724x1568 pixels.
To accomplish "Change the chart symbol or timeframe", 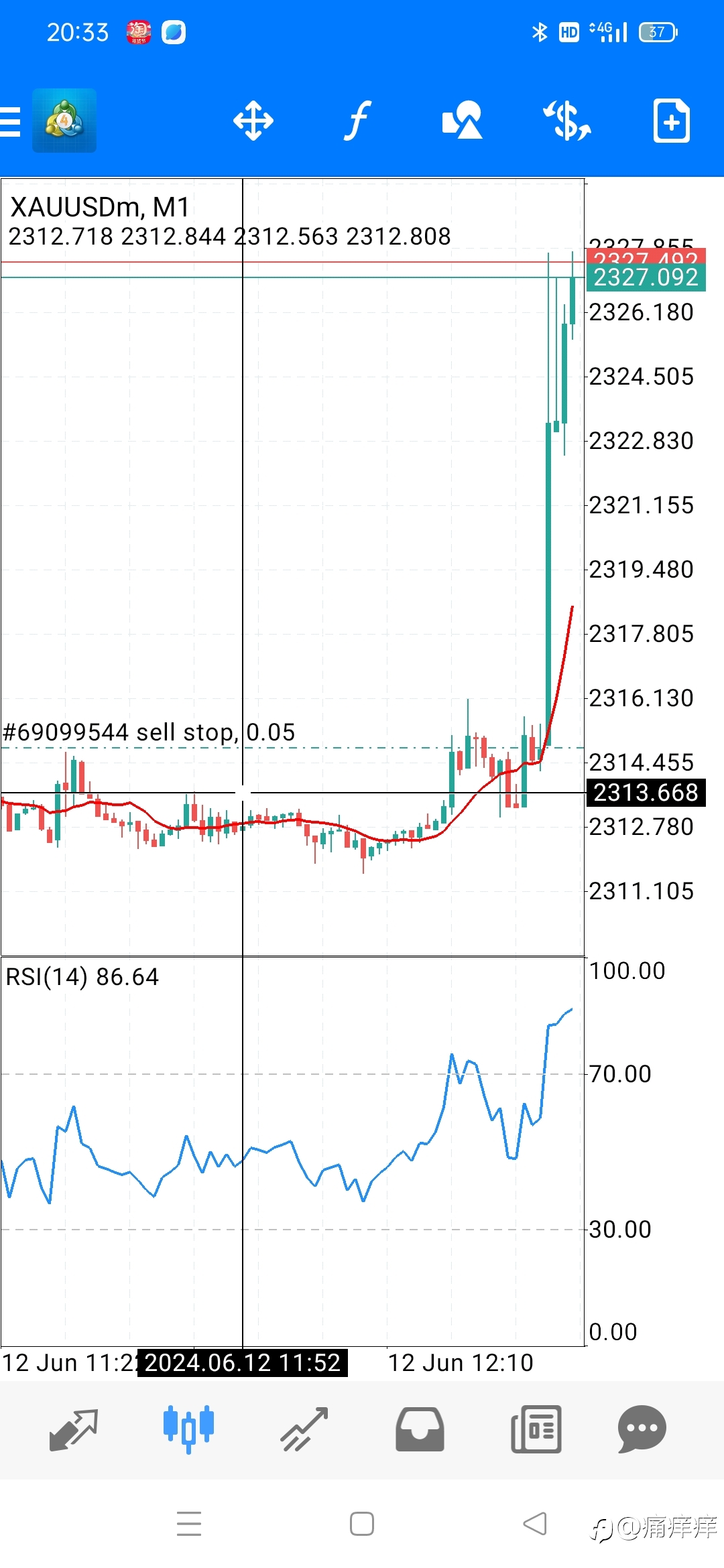I will pos(566,121).
